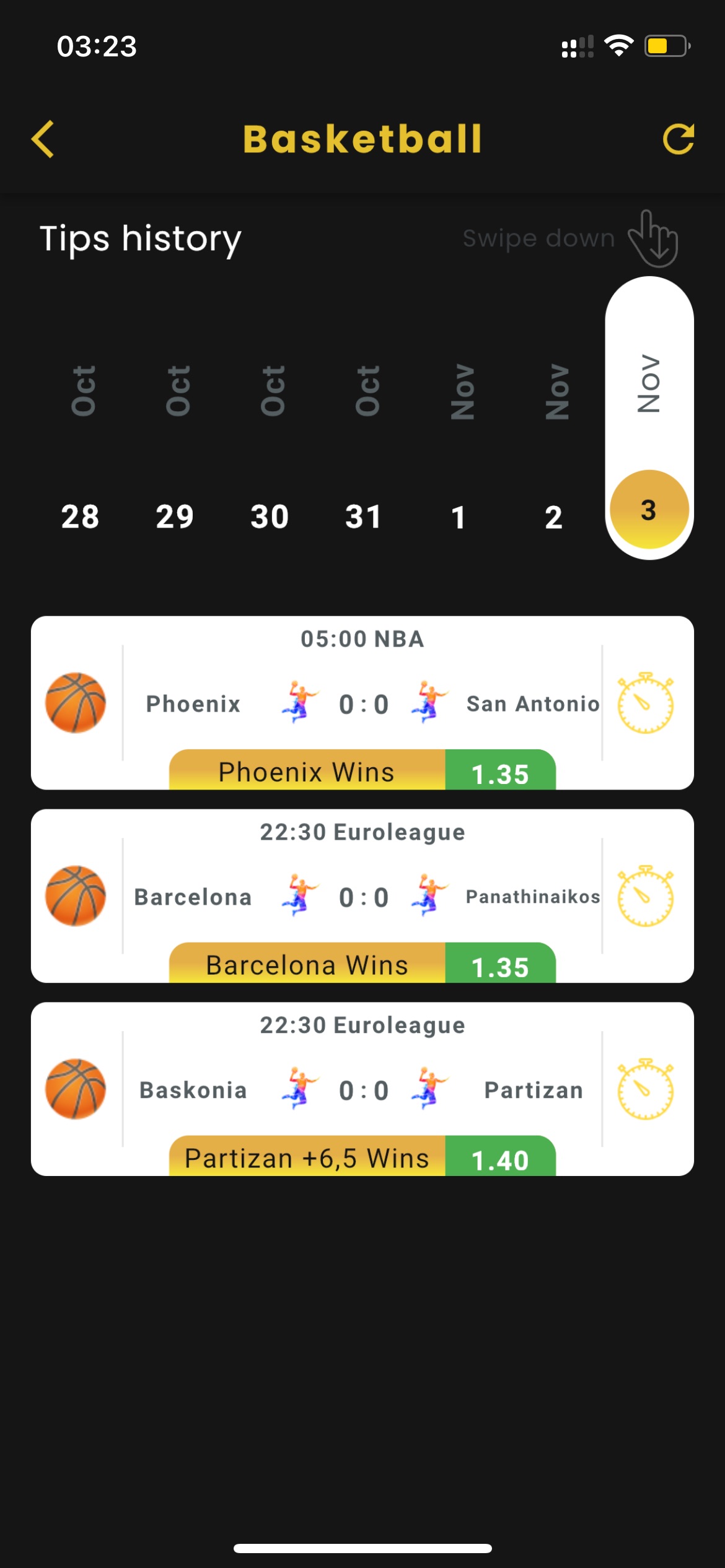Refresh the basketball tips

click(x=679, y=139)
